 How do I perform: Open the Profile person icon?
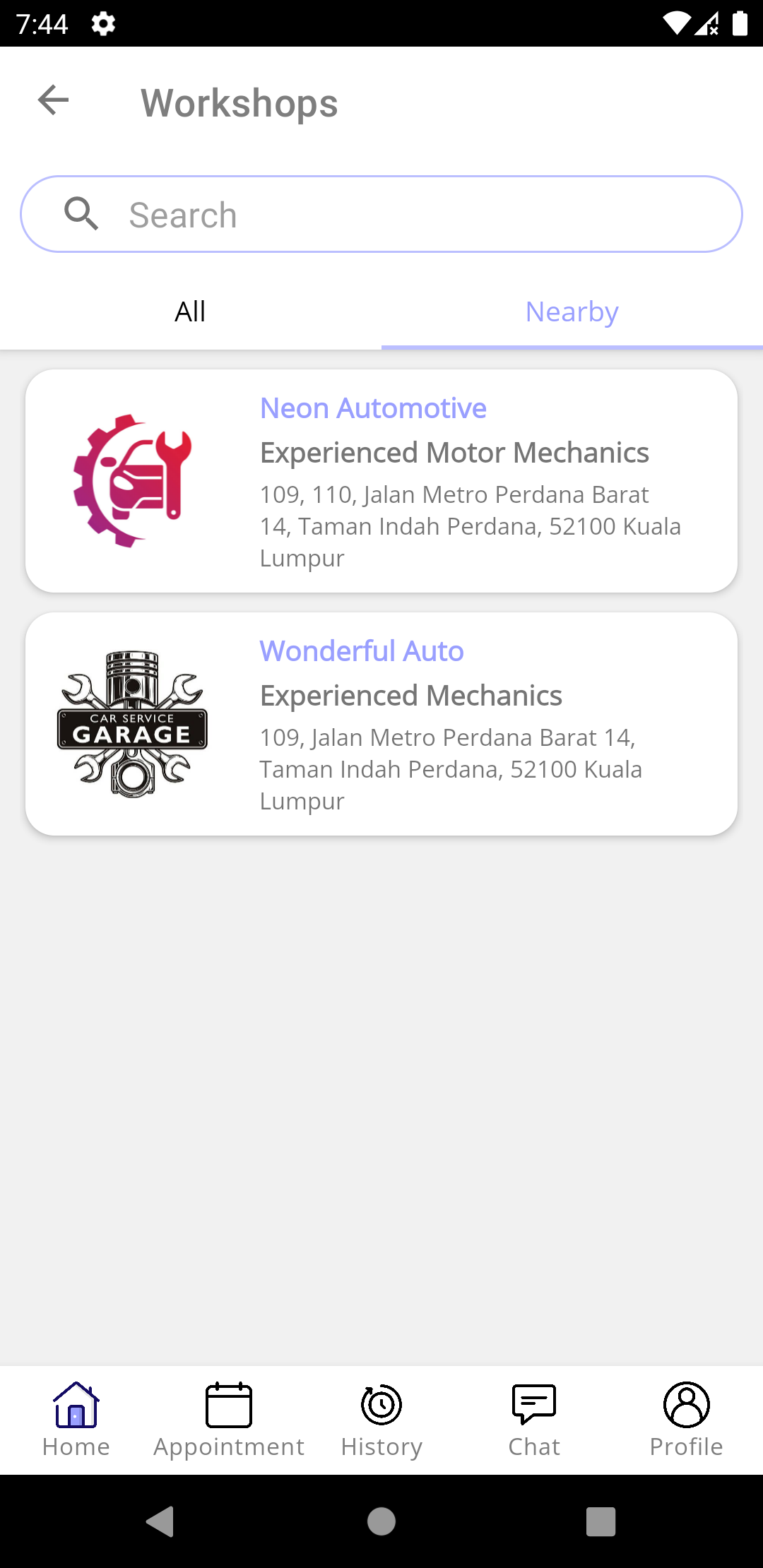click(686, 1406)
